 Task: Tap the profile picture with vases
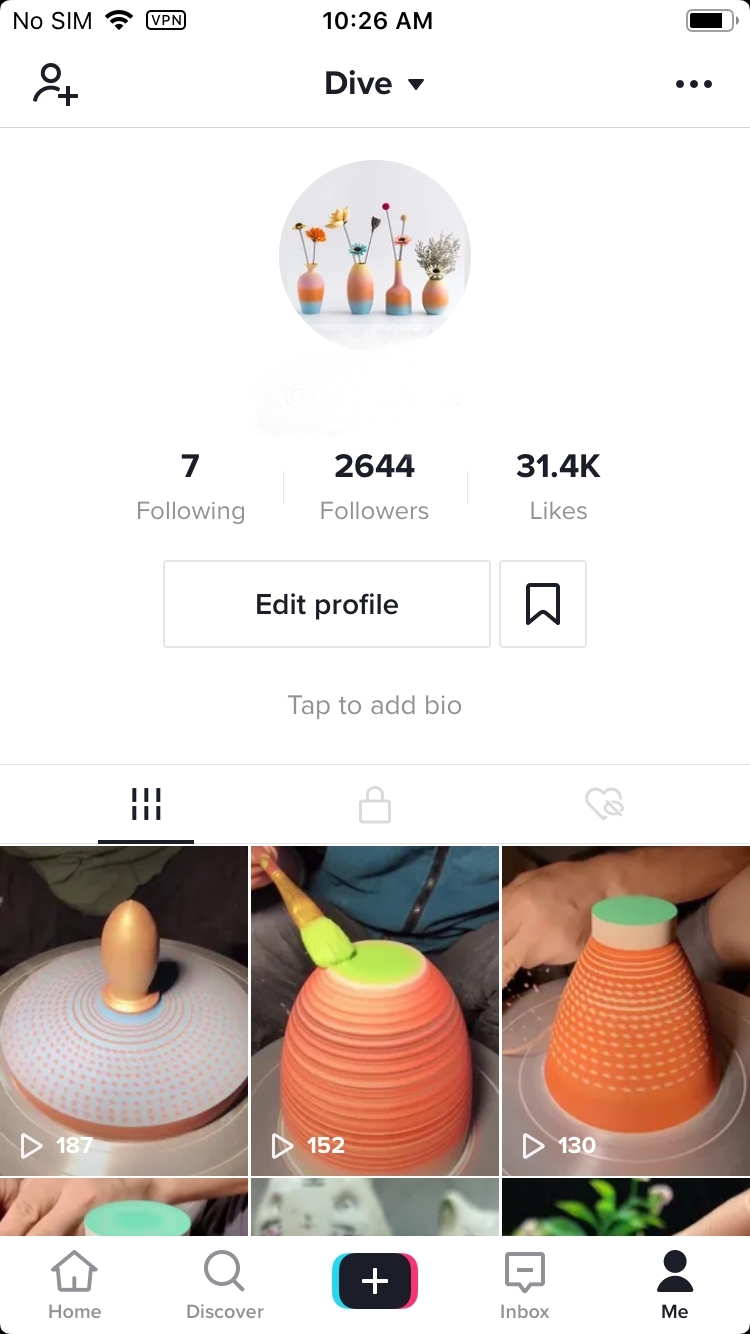[x=375, y=256]
